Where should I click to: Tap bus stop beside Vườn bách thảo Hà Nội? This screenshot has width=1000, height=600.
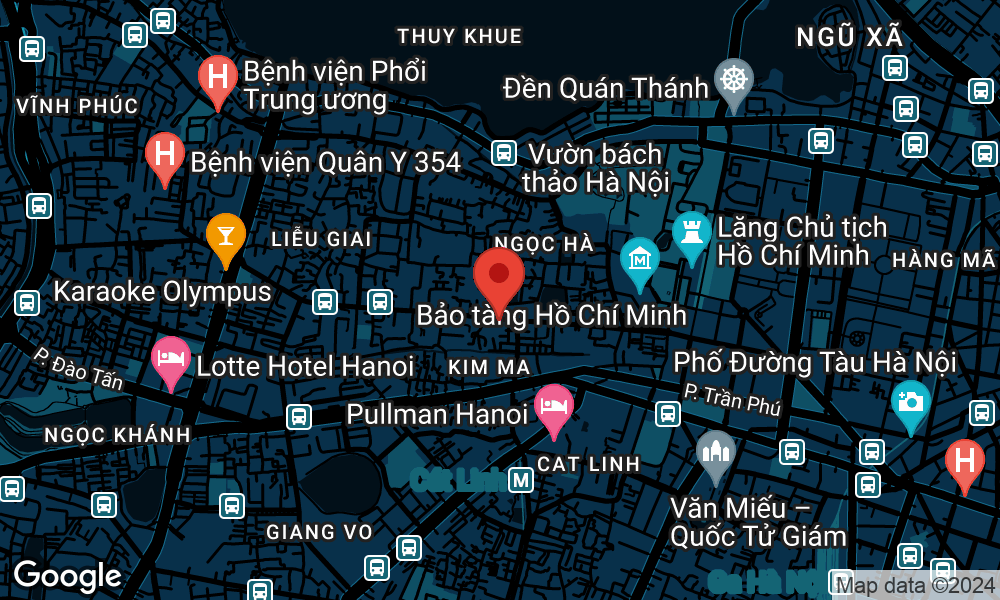503,153
